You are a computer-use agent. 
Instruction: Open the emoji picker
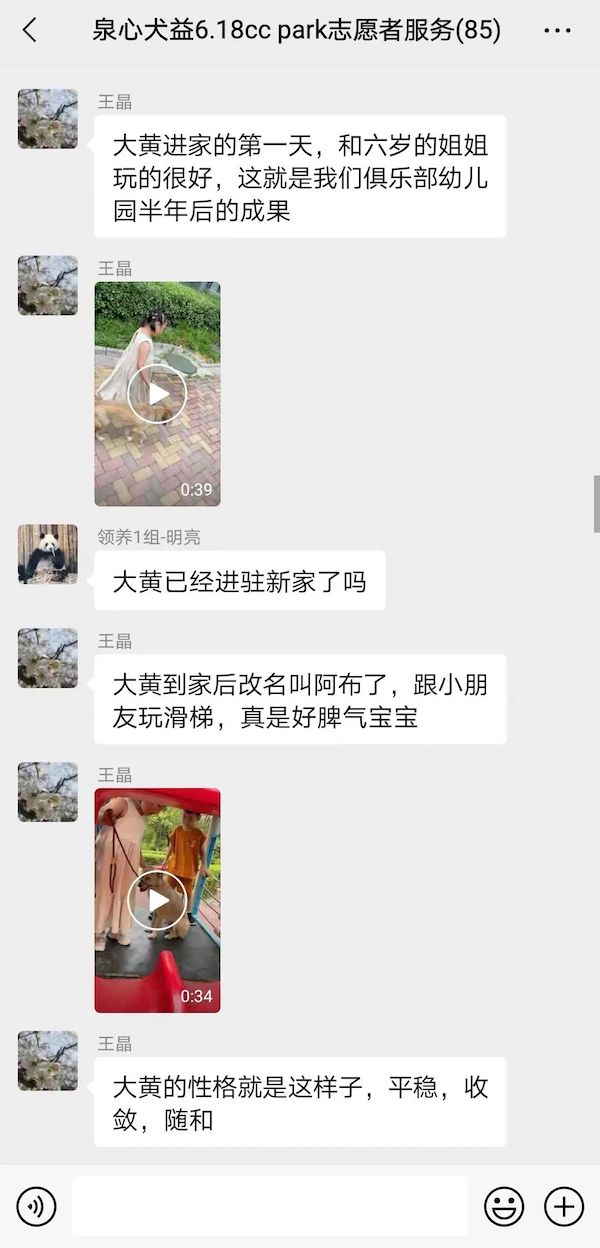[504, 1206]
